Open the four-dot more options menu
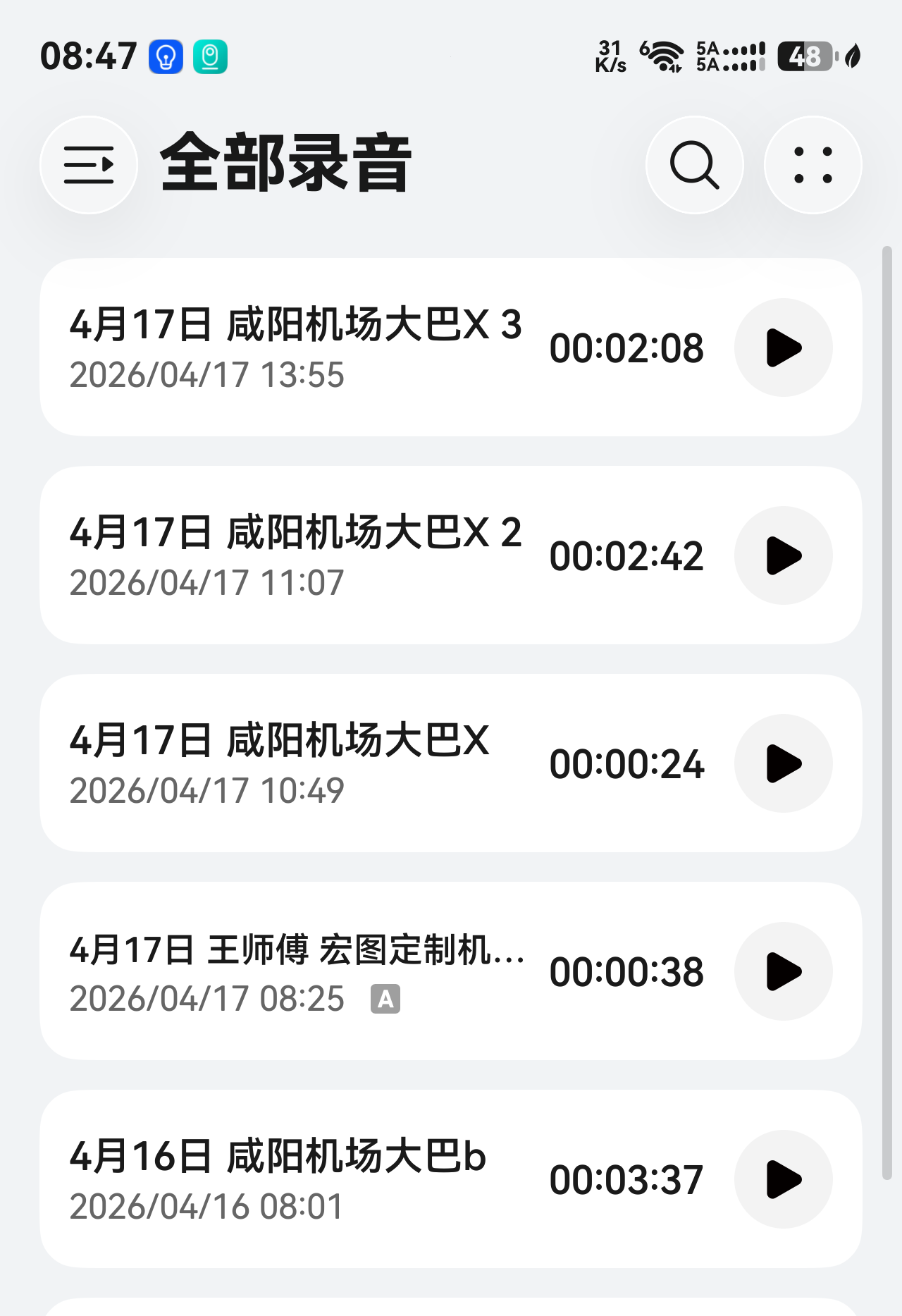The width and height of the screenshot is (902, 1316). point(813,165)
